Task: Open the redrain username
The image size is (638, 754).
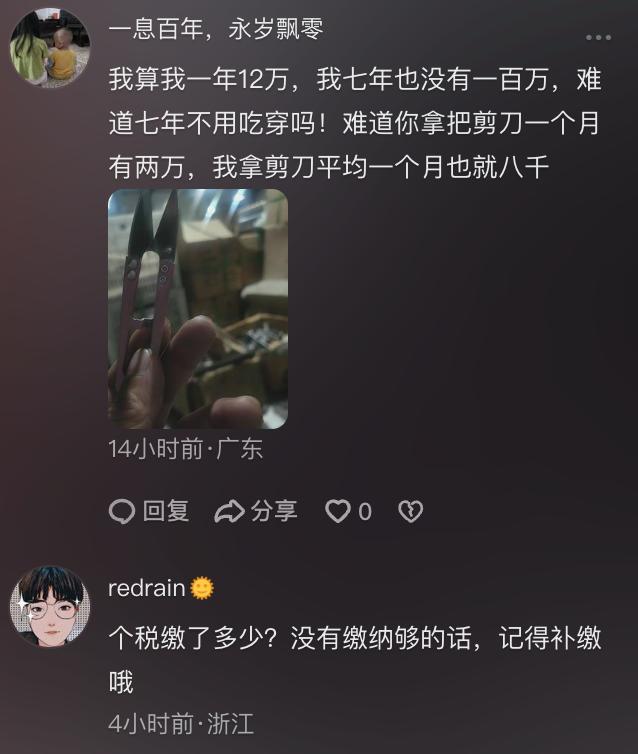Action: [147, 588]
